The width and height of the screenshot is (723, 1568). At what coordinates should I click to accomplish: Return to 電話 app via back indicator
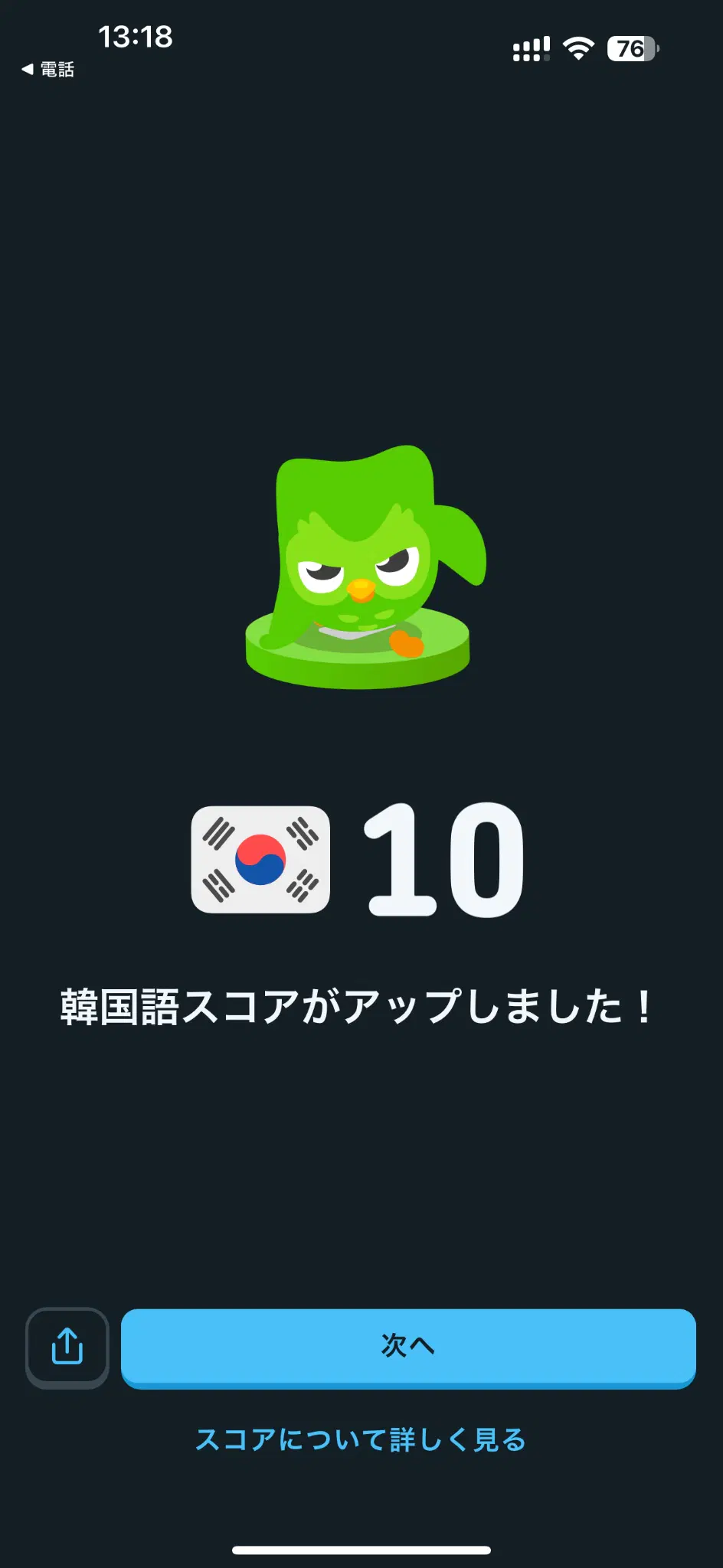click(x=48, y=70)
